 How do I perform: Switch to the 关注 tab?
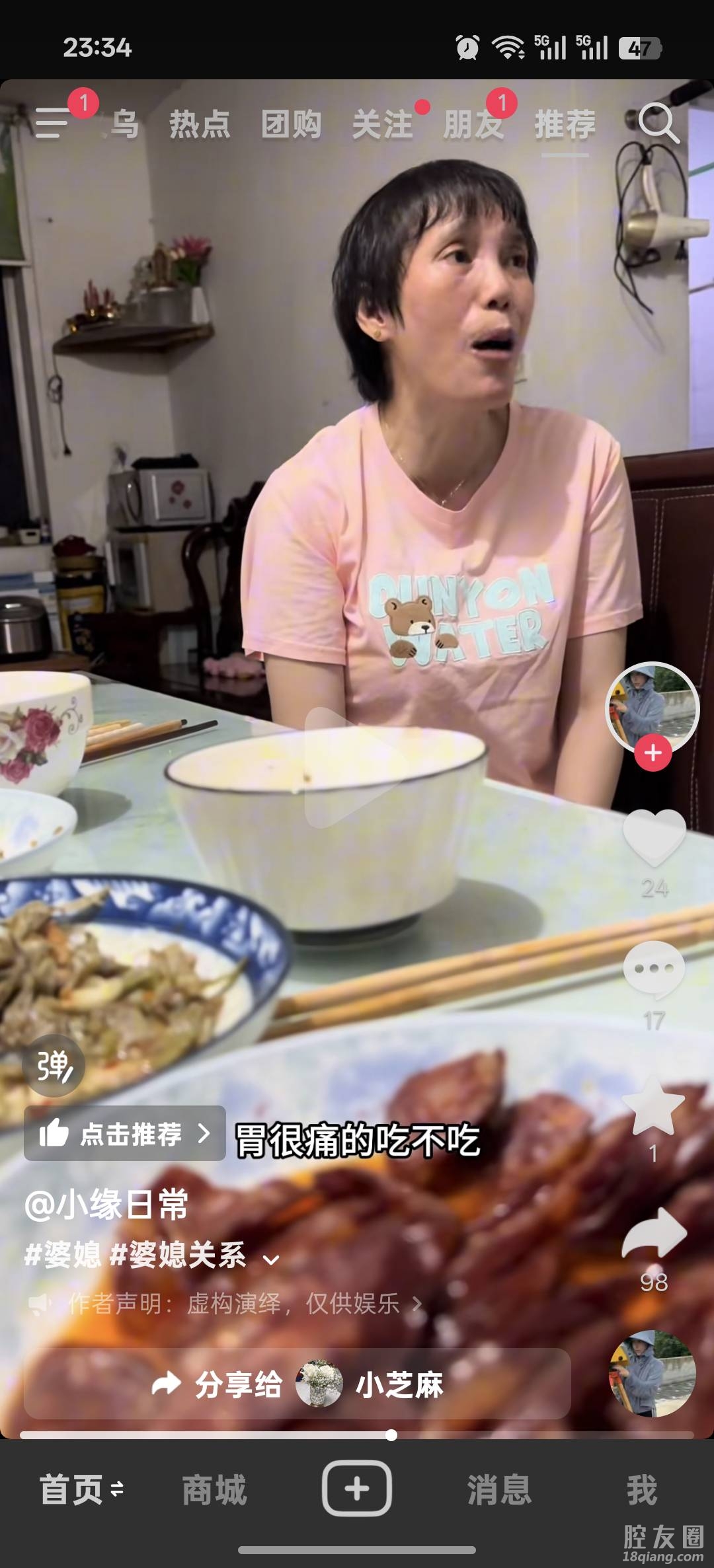pyautogui.click(x=382, y=124)
